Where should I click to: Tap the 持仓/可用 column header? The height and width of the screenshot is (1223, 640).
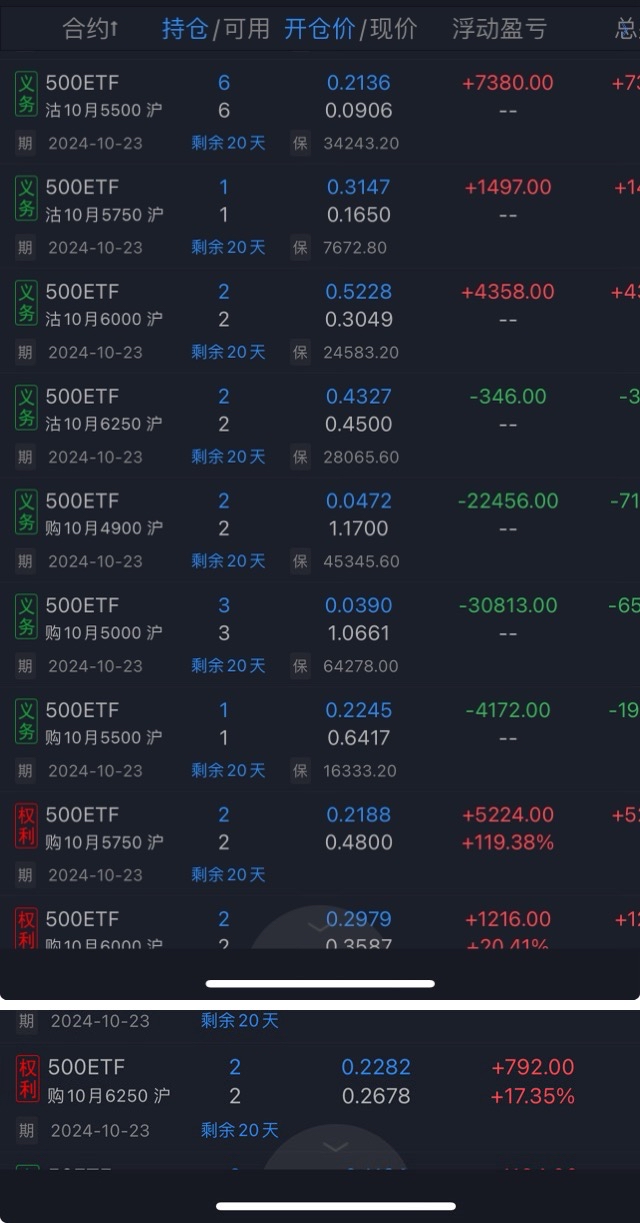pyautogui.click(x=216, y=29)
